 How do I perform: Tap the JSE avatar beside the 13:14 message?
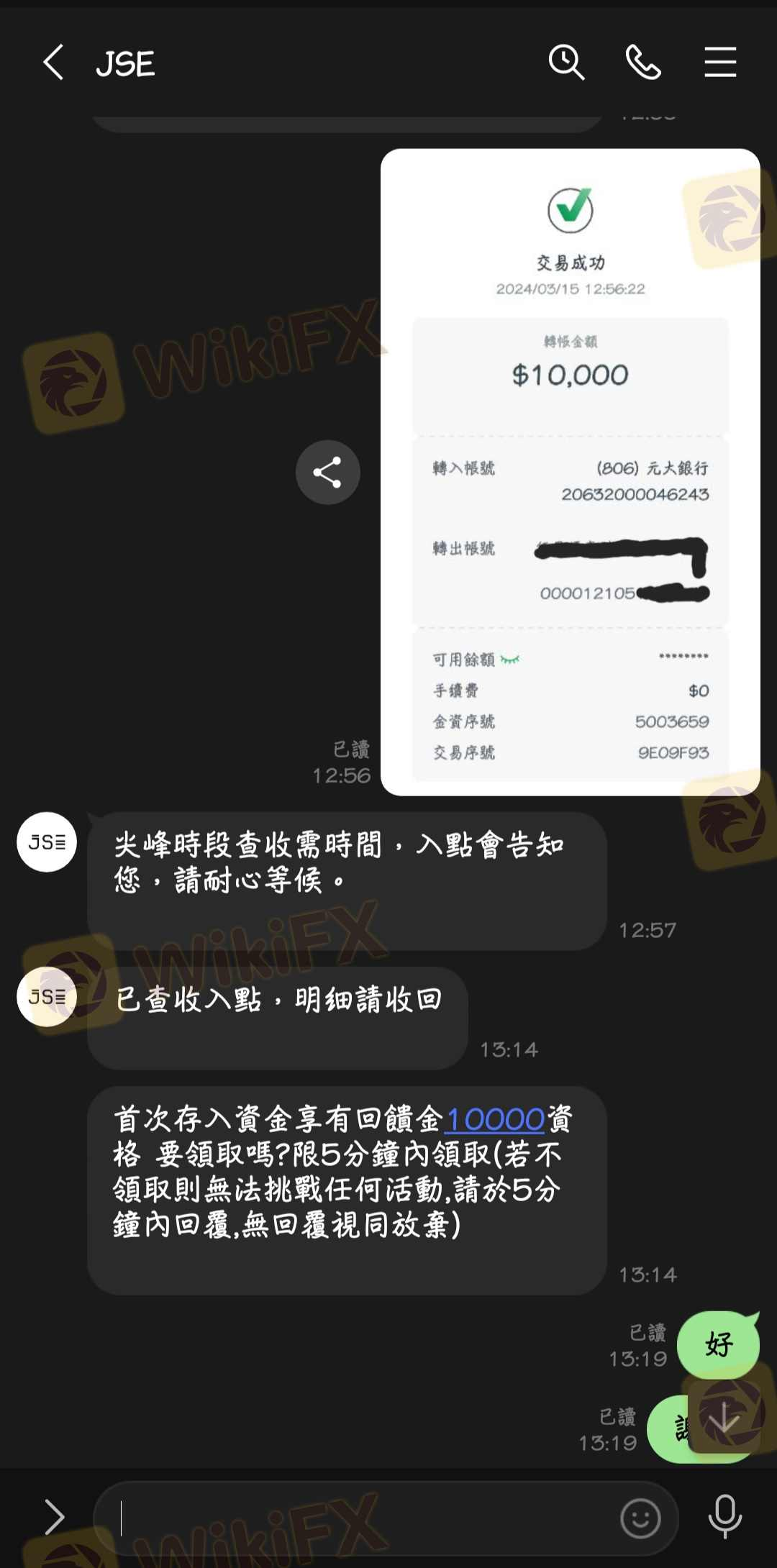point(46,996)
